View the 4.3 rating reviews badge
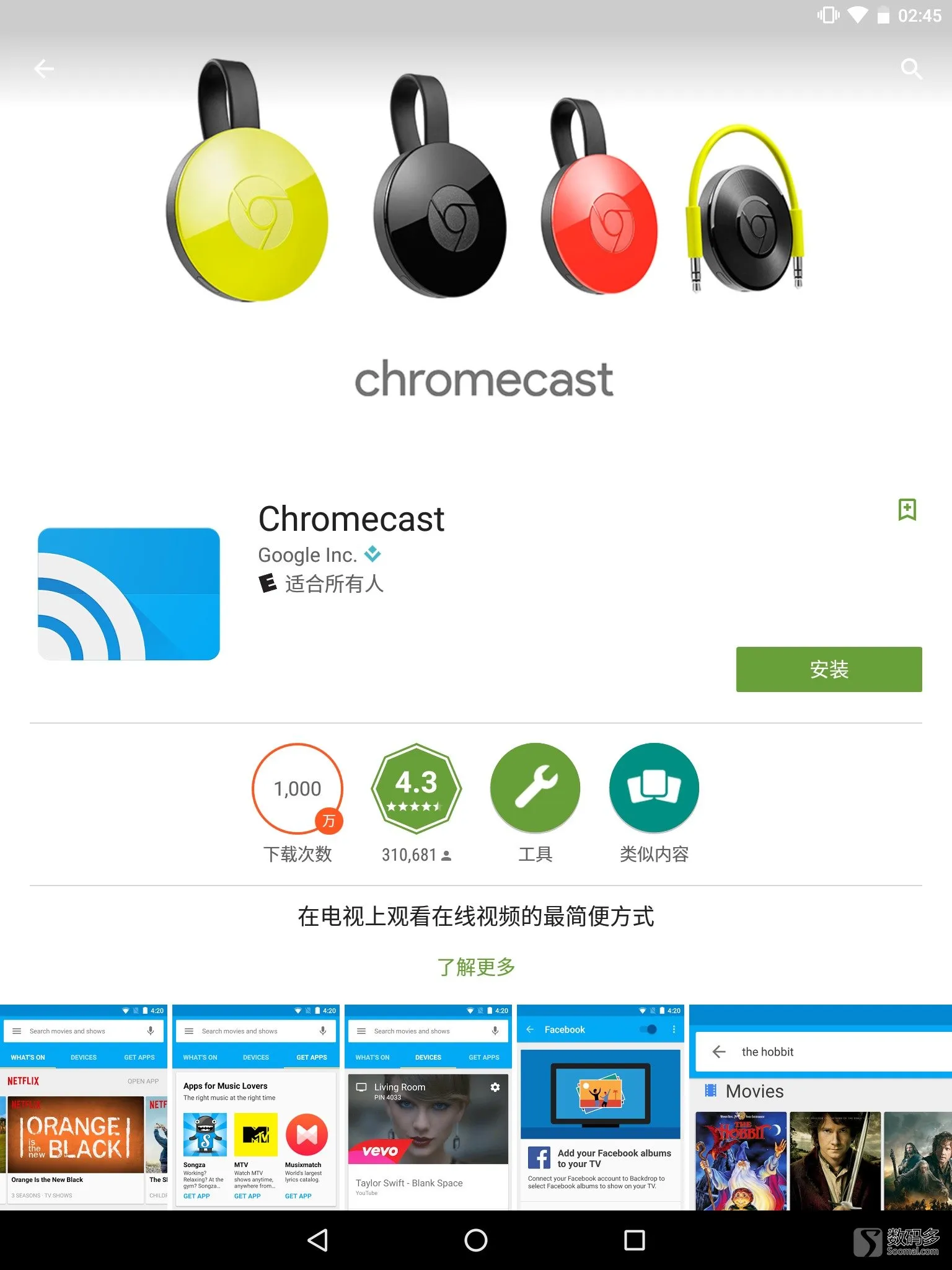 click(x=416, y=788)
